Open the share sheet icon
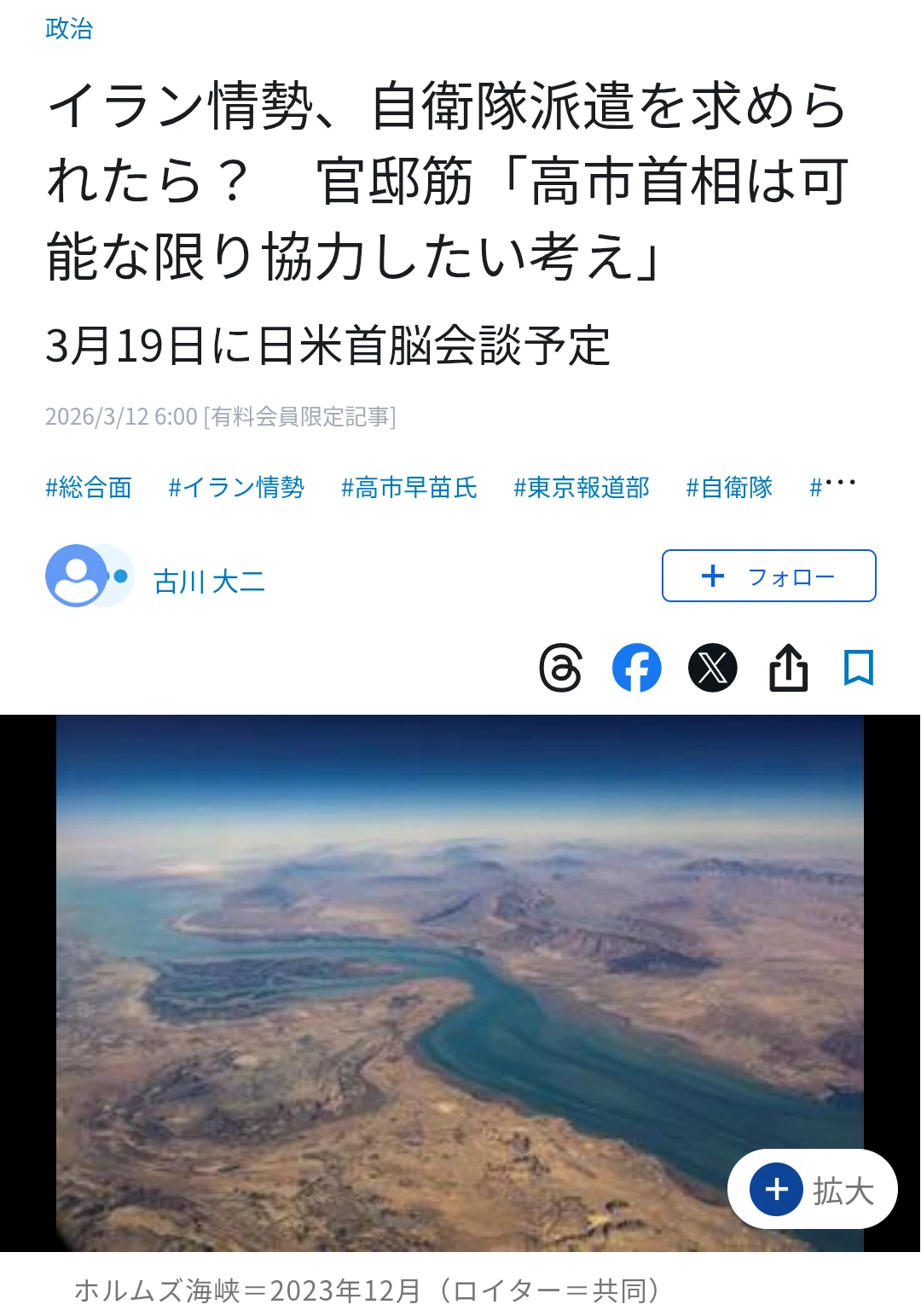The image size is (921, 1316). point(788,668)
